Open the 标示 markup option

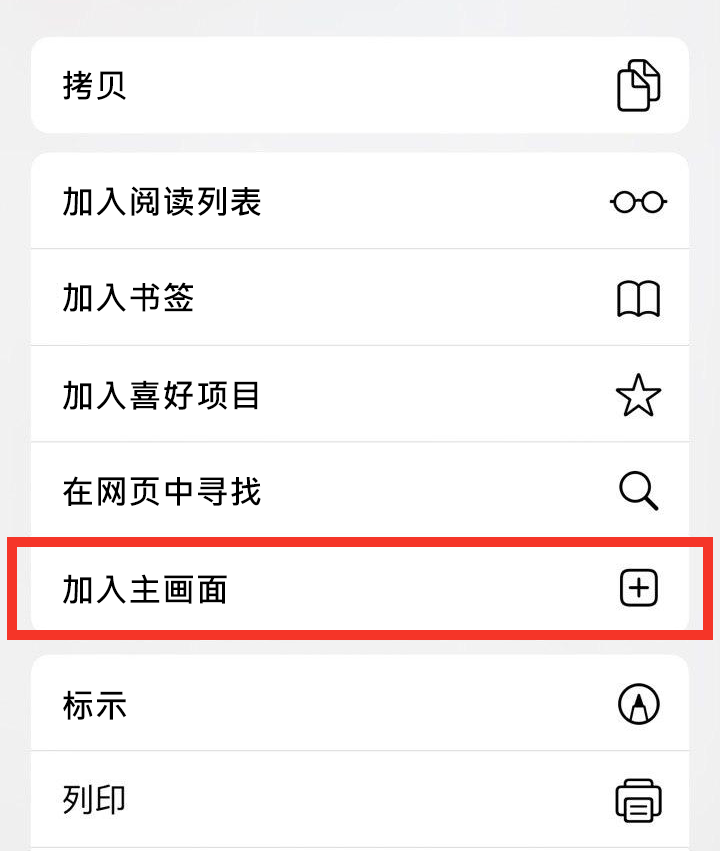(360, 705)
